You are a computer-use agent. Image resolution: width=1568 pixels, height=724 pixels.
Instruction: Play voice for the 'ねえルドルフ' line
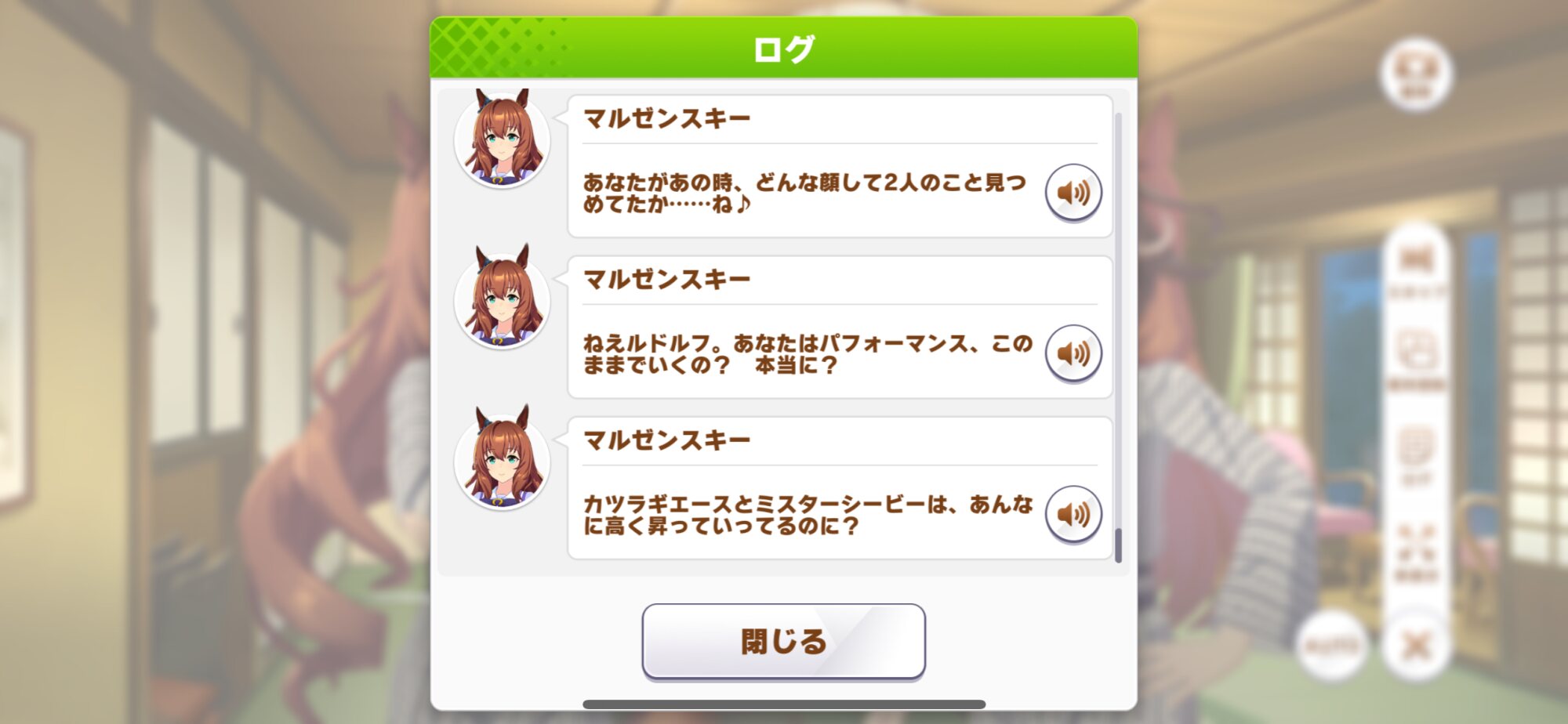coord(1073,354)
